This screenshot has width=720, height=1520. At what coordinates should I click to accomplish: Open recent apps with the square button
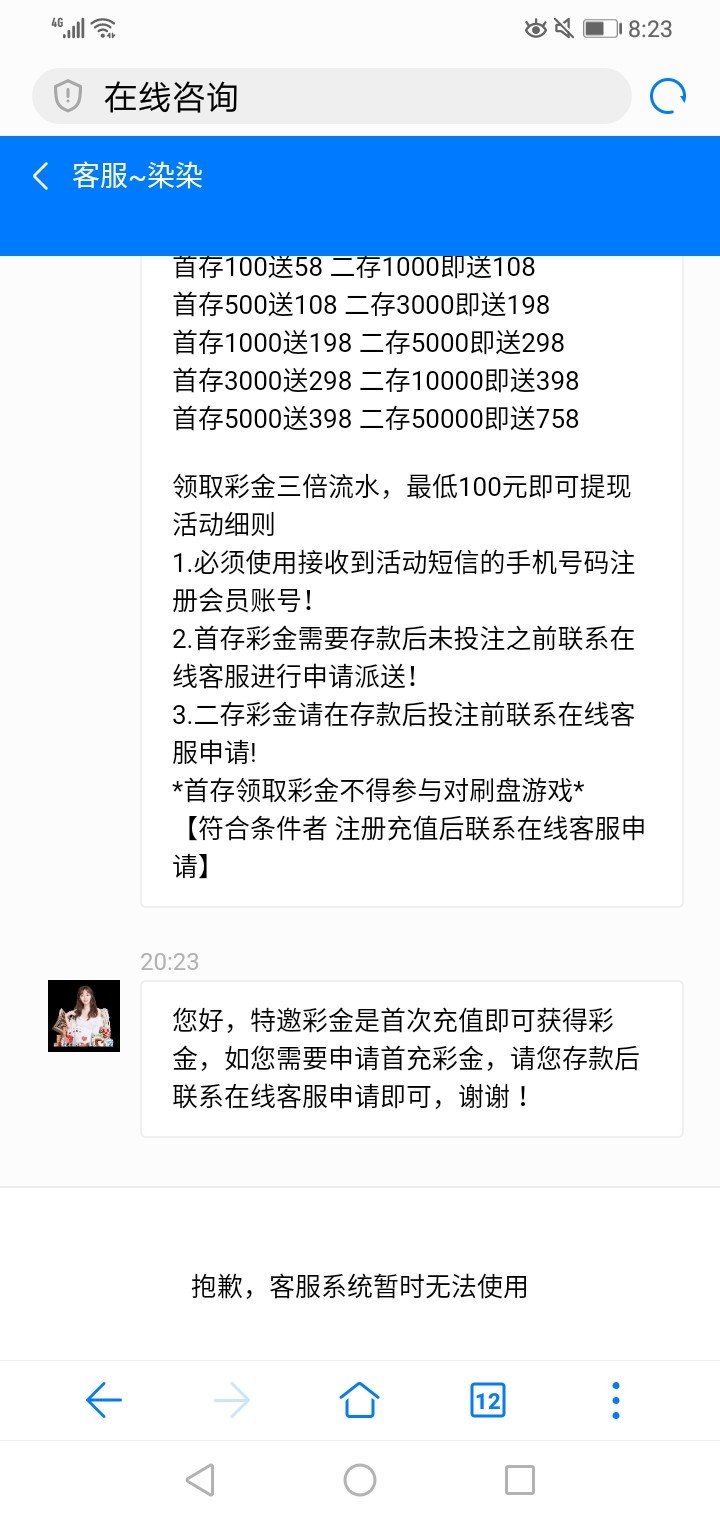(519, 1480)
